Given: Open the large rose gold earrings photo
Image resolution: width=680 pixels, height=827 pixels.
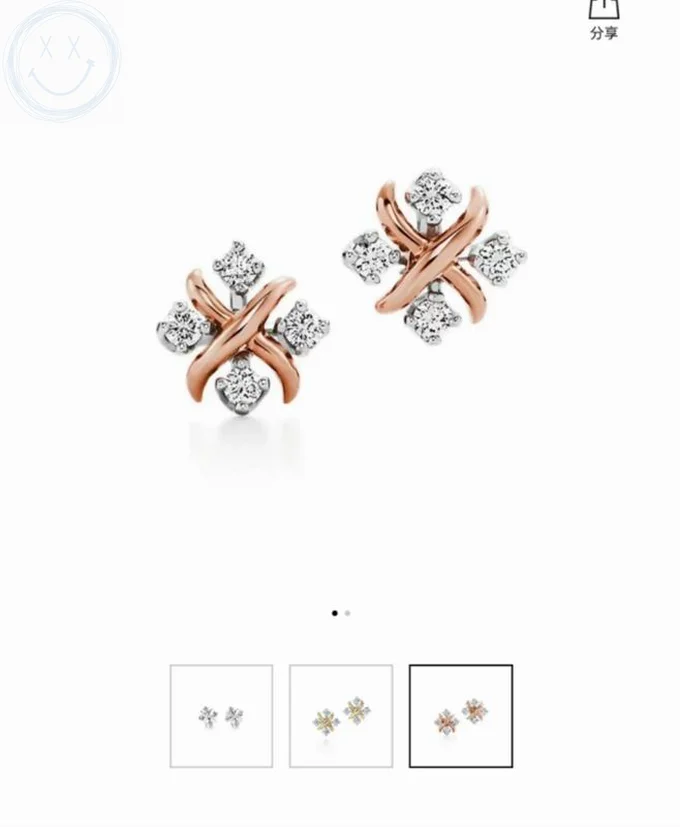Looking at the screenshot, I should [x=342, y=300].
